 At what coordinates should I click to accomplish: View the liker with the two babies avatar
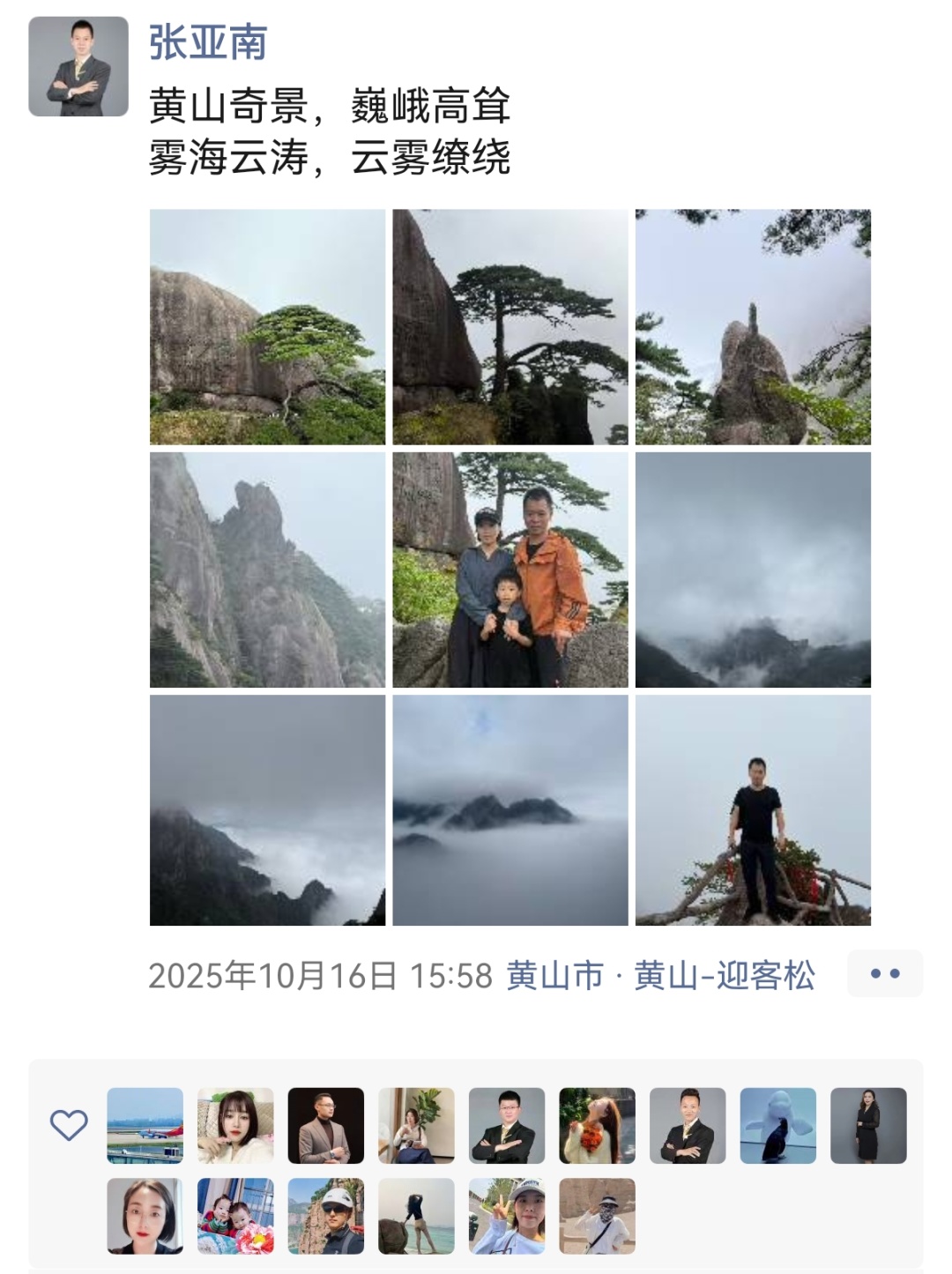(235, 1216)
